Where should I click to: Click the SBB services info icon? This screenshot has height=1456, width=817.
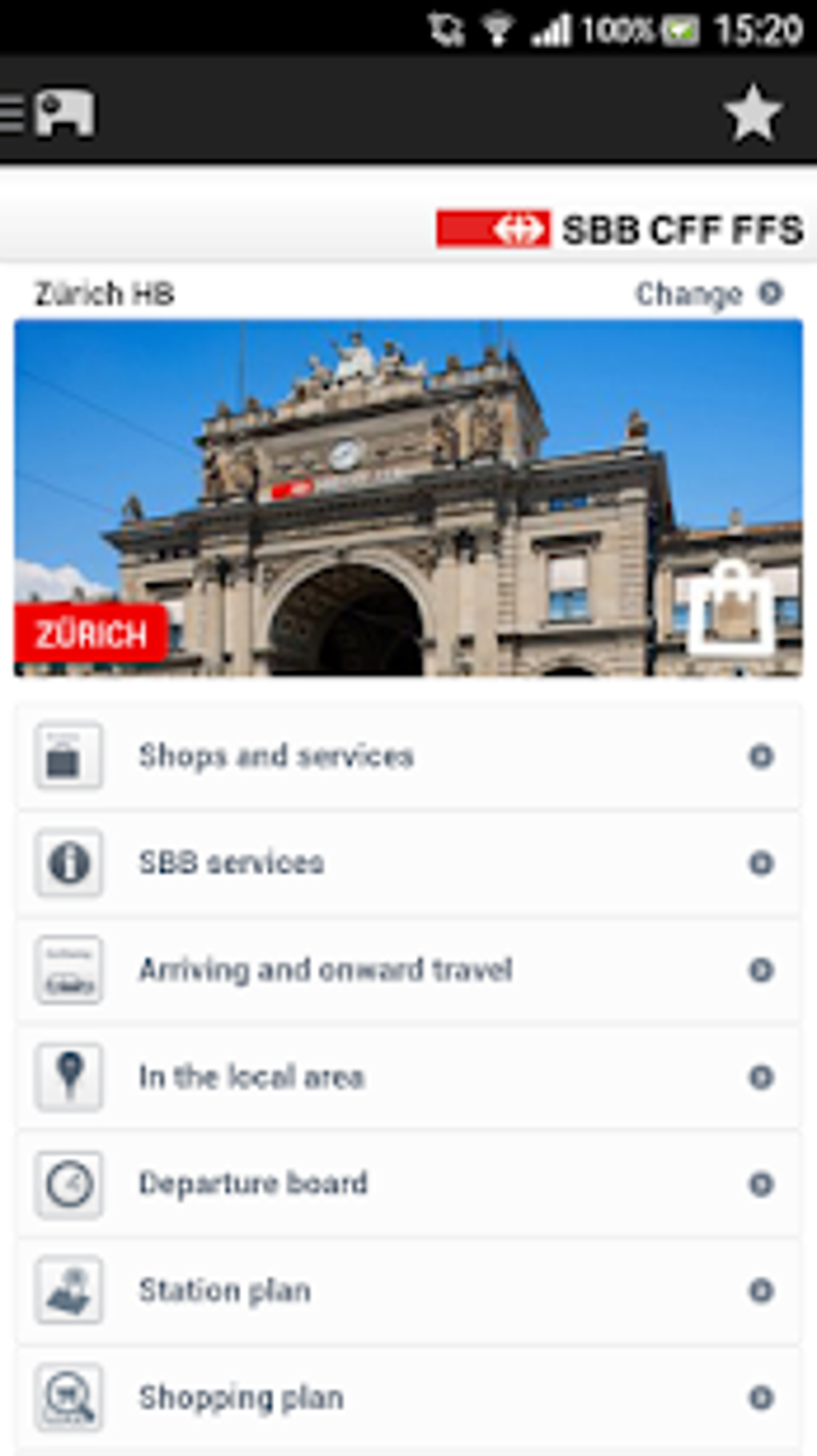tap(70, 862)
